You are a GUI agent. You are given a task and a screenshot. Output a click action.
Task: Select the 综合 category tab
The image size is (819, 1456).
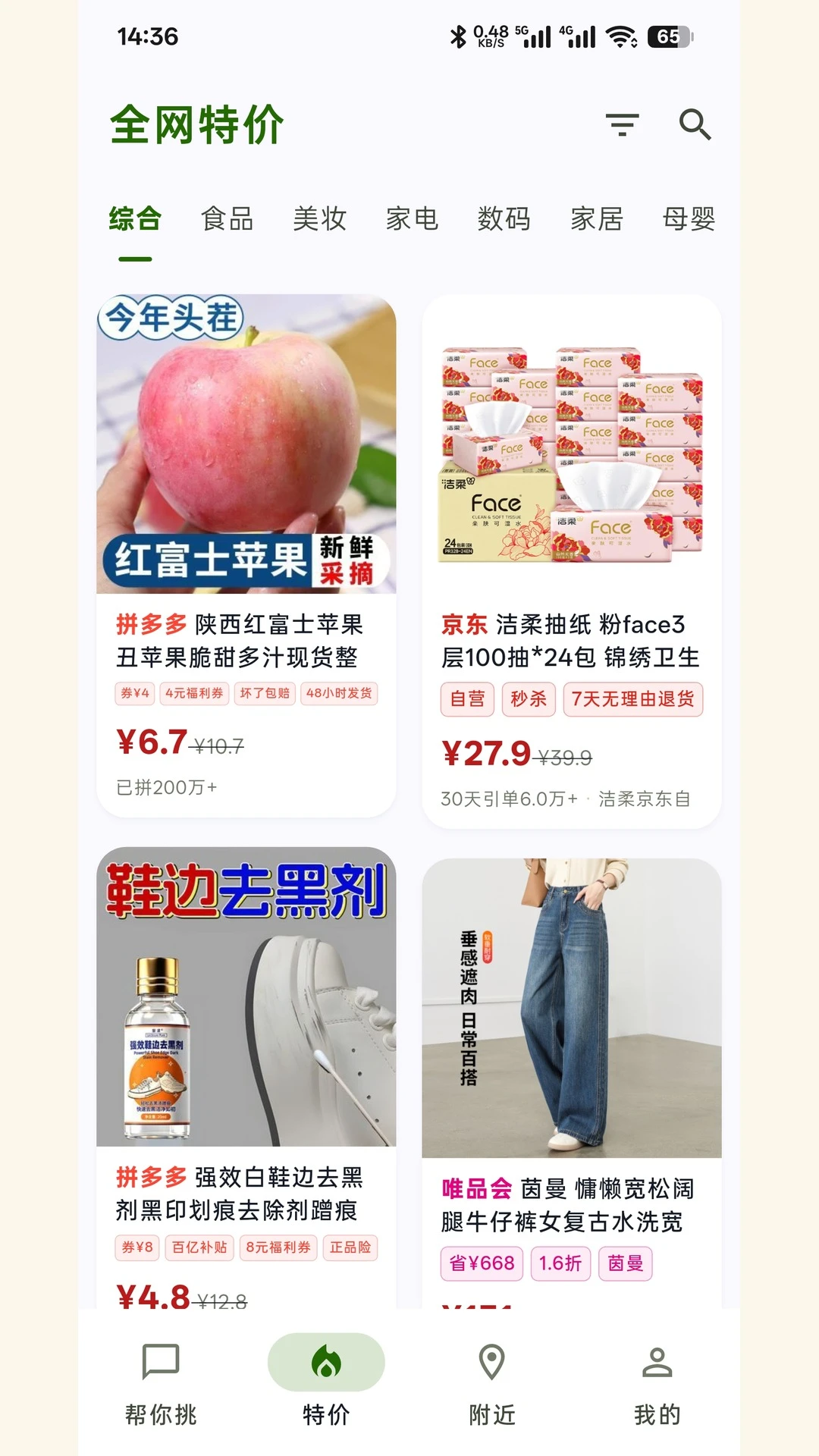135,219
